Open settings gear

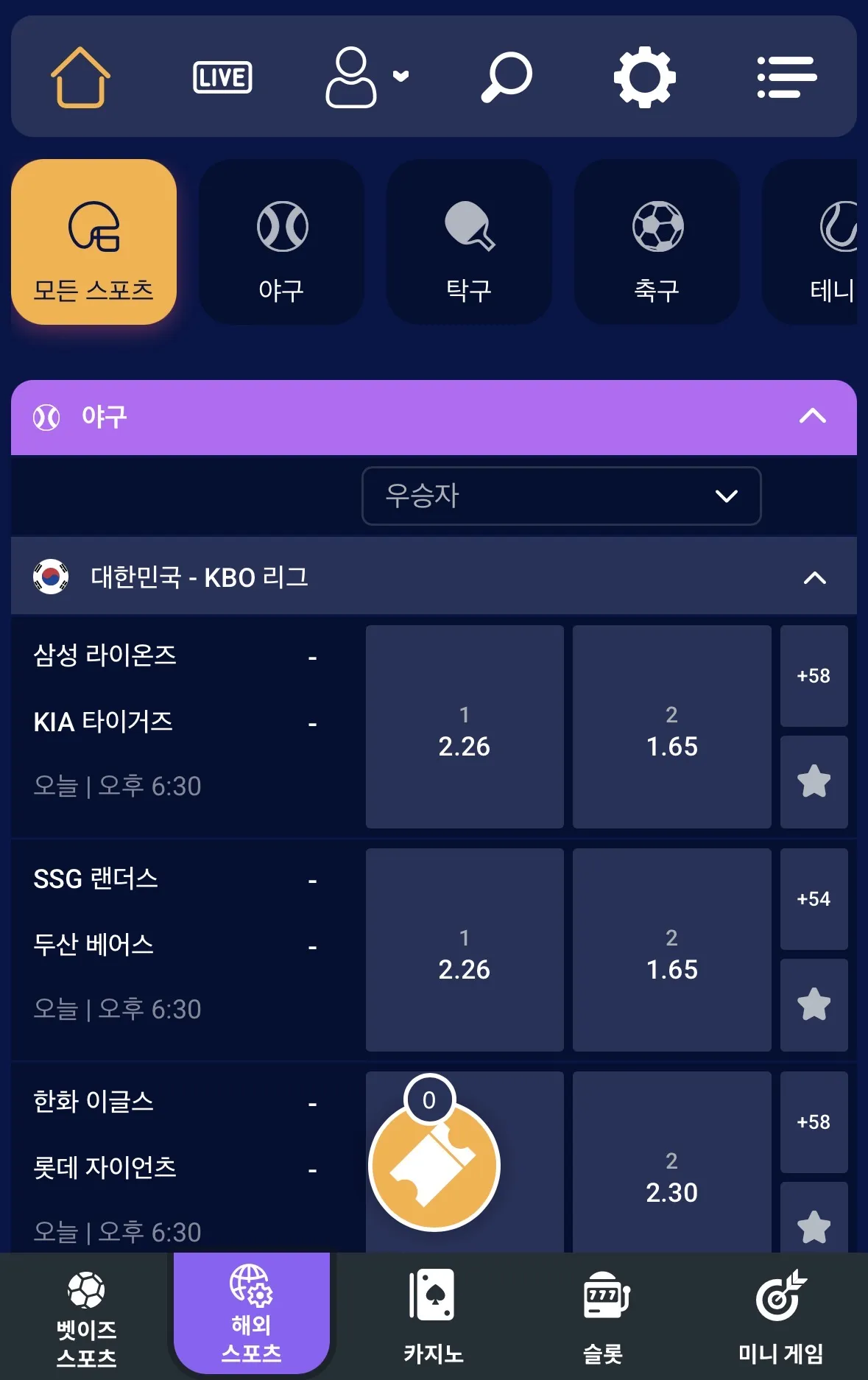pos(645,77)
